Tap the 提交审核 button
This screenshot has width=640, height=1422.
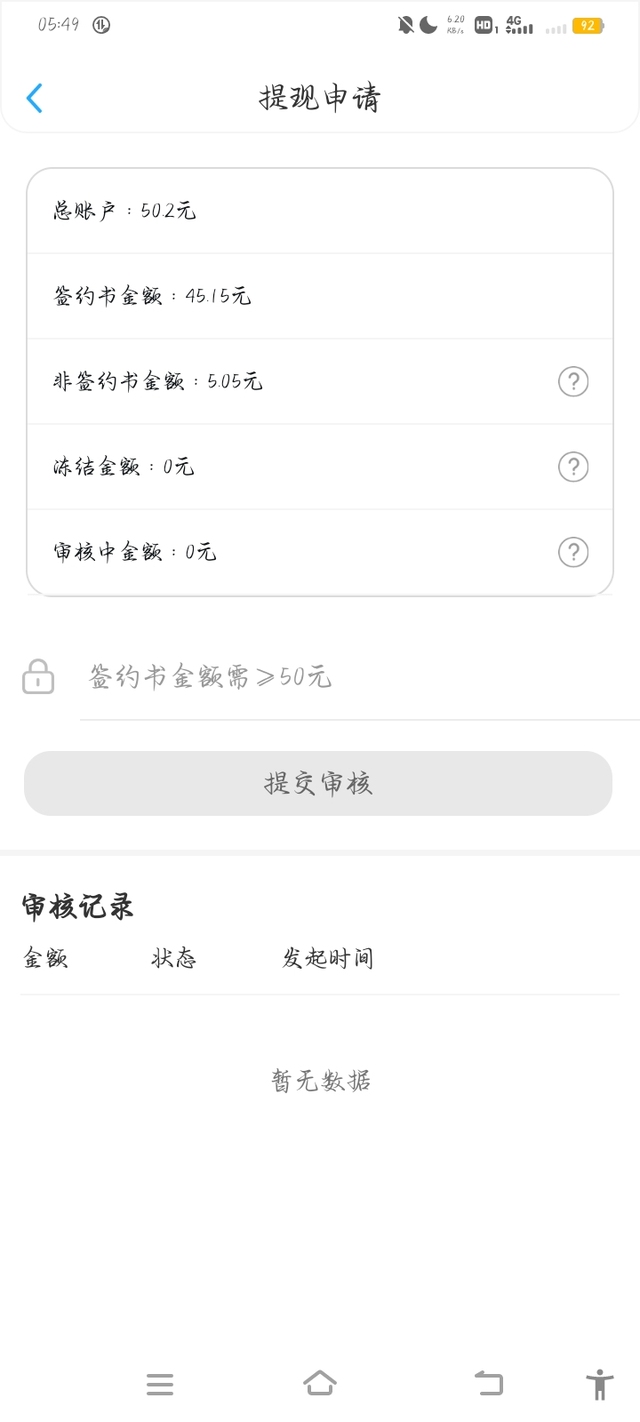pos(318,783)
